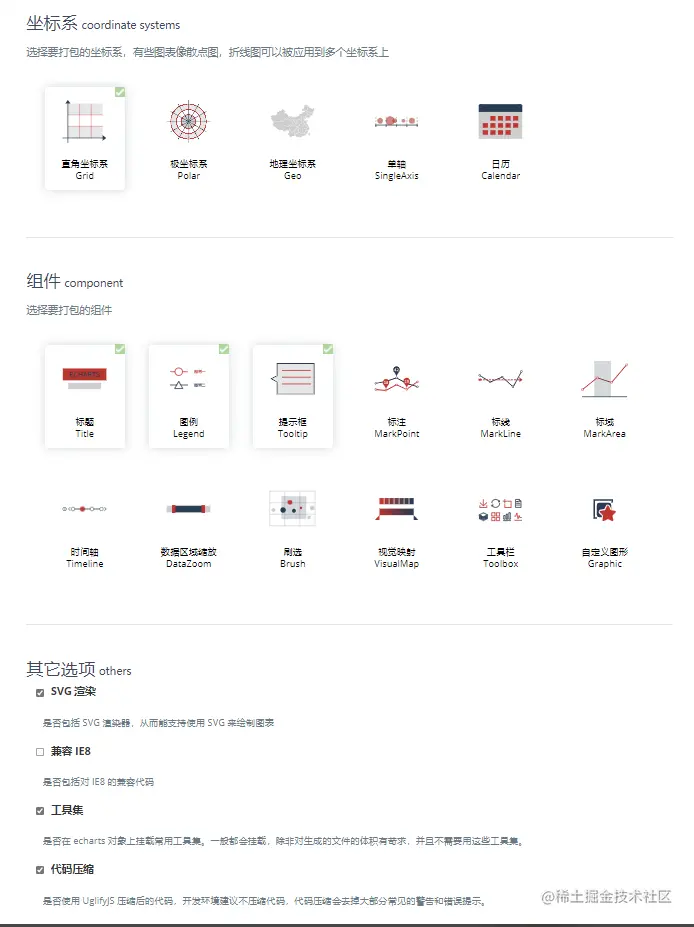
Task: Select the Geo coordinate system
Action: click(x=292, y=138)
